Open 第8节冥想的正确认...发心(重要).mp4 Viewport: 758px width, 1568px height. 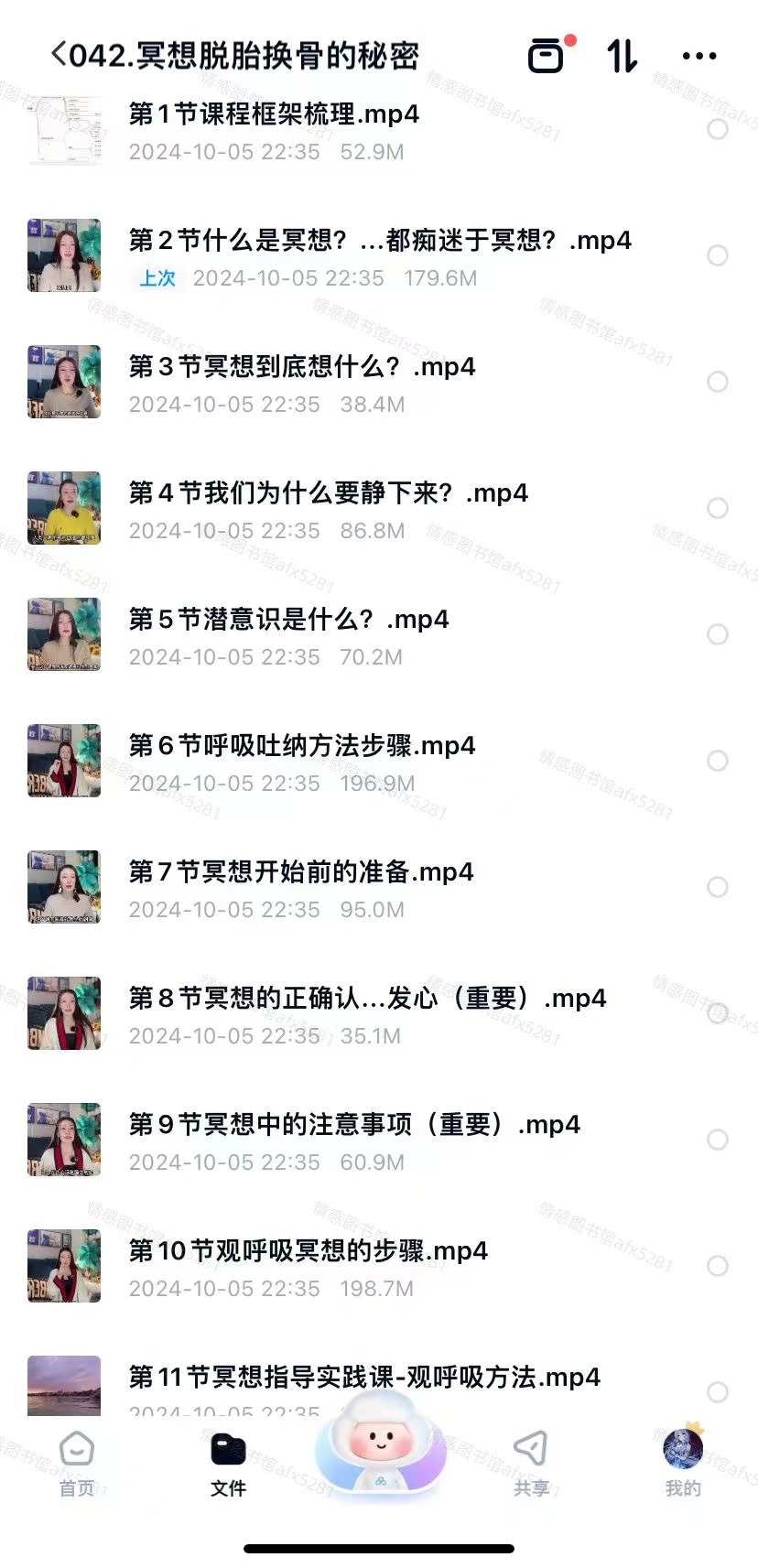pyautogui.click(x=366, y=999)
